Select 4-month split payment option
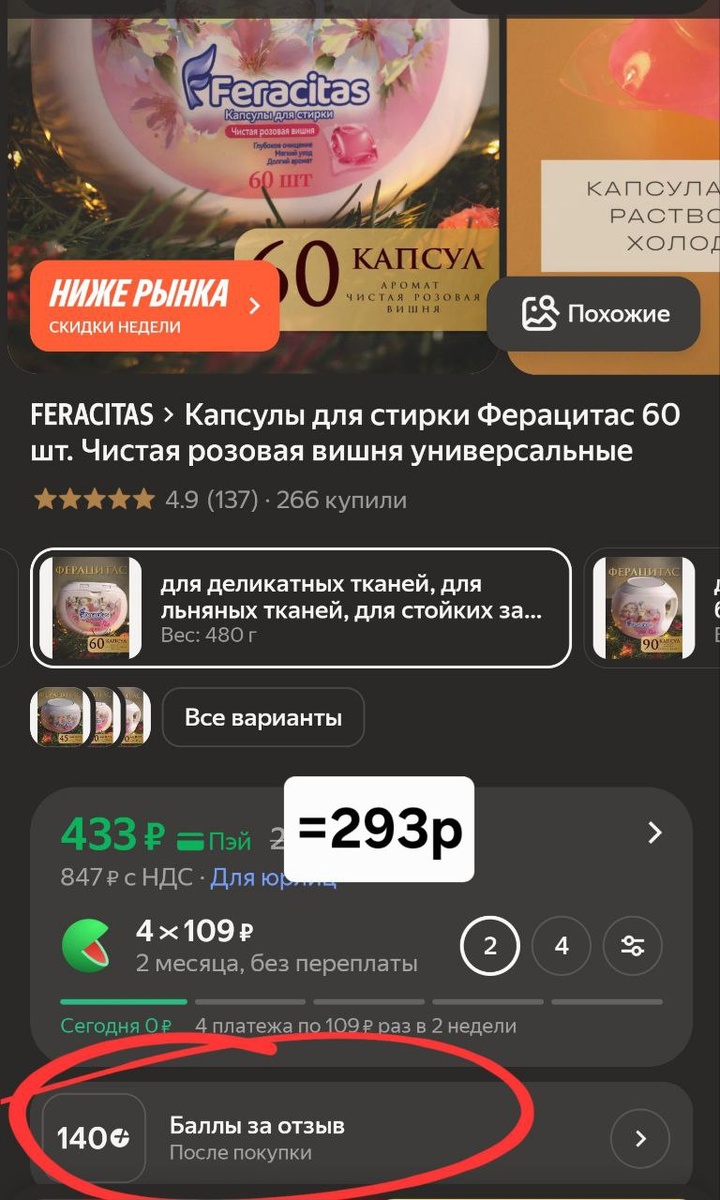The image size is (720, 1200). pos(561,945)
